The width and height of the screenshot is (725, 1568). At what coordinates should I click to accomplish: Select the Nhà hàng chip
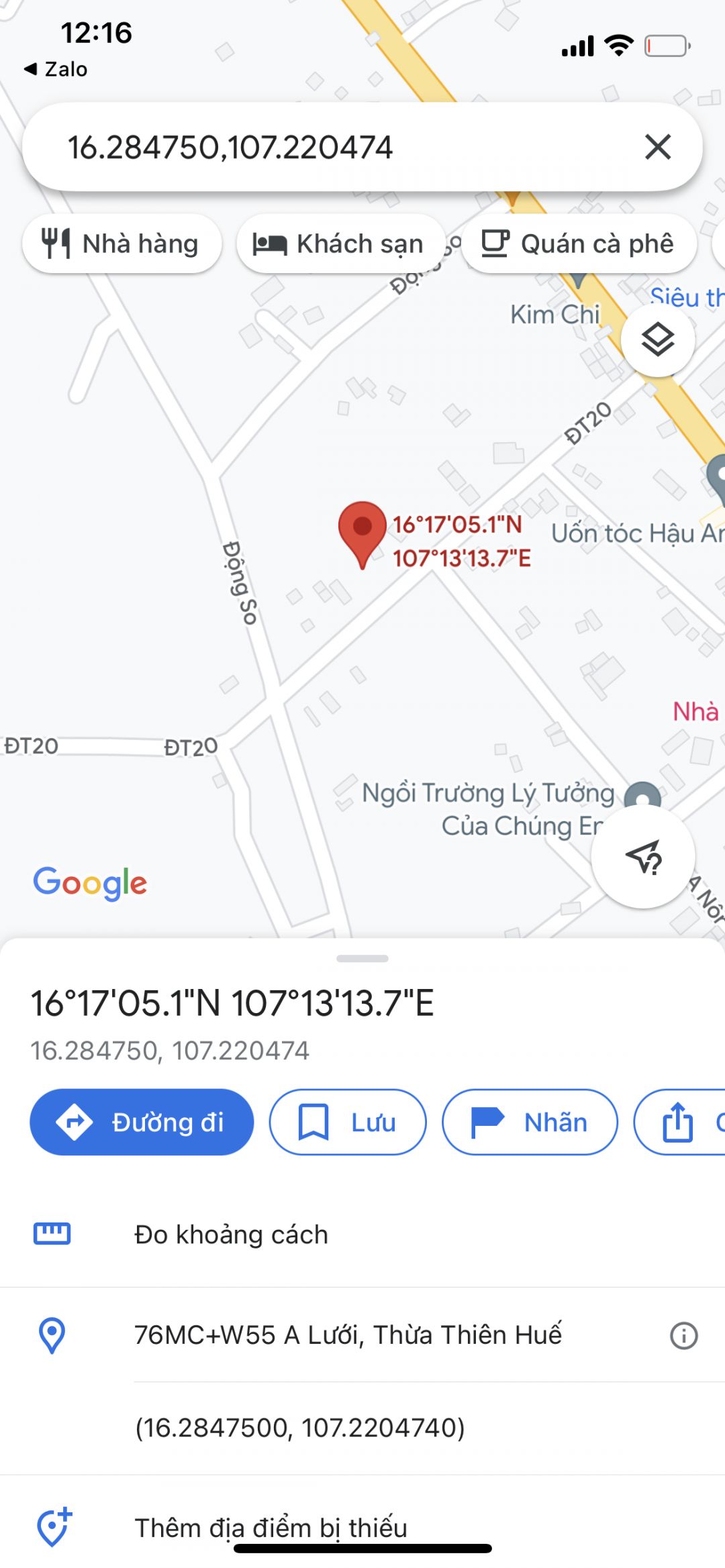[122, 244]
